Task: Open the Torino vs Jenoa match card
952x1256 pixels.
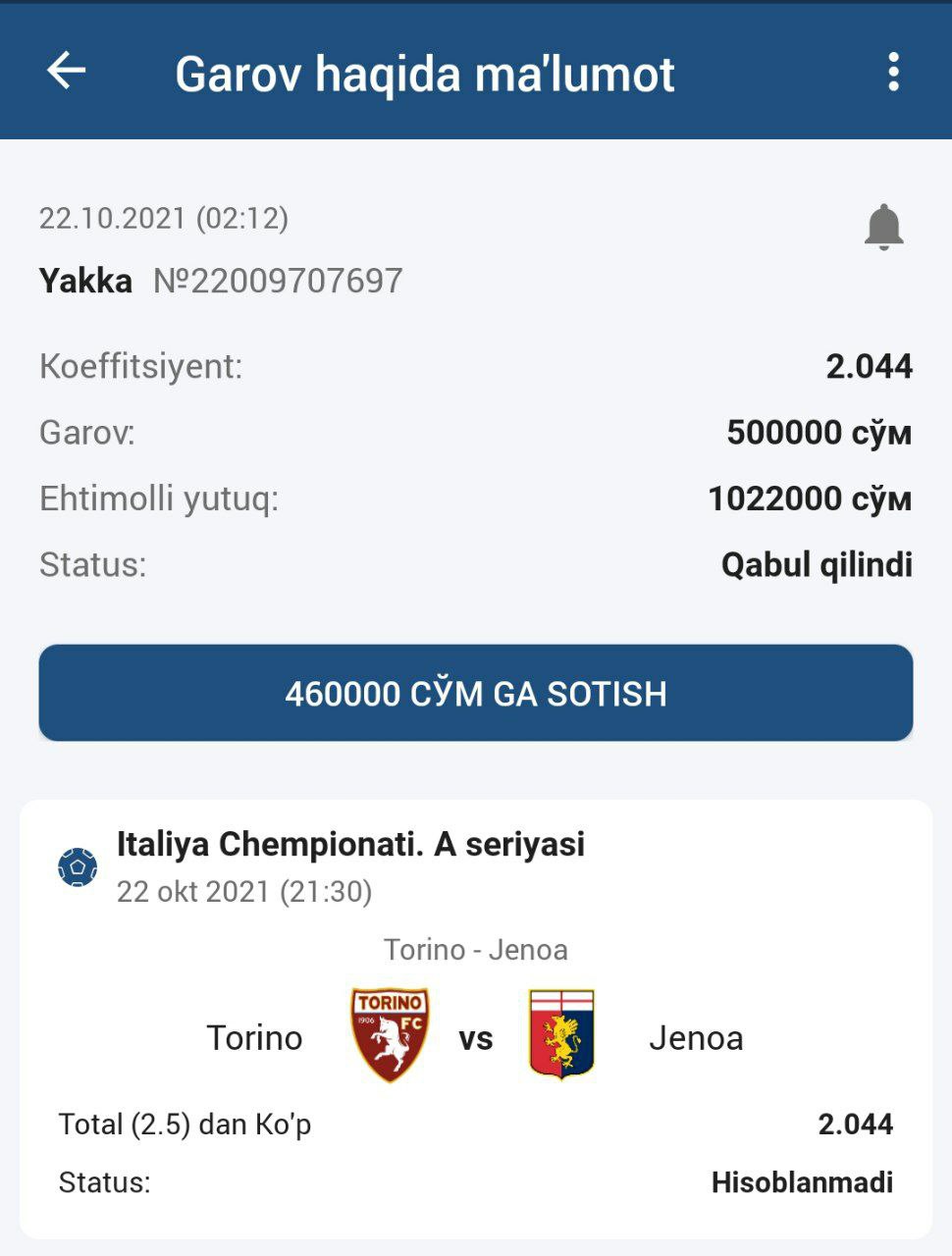Action: click(476, 1018)
